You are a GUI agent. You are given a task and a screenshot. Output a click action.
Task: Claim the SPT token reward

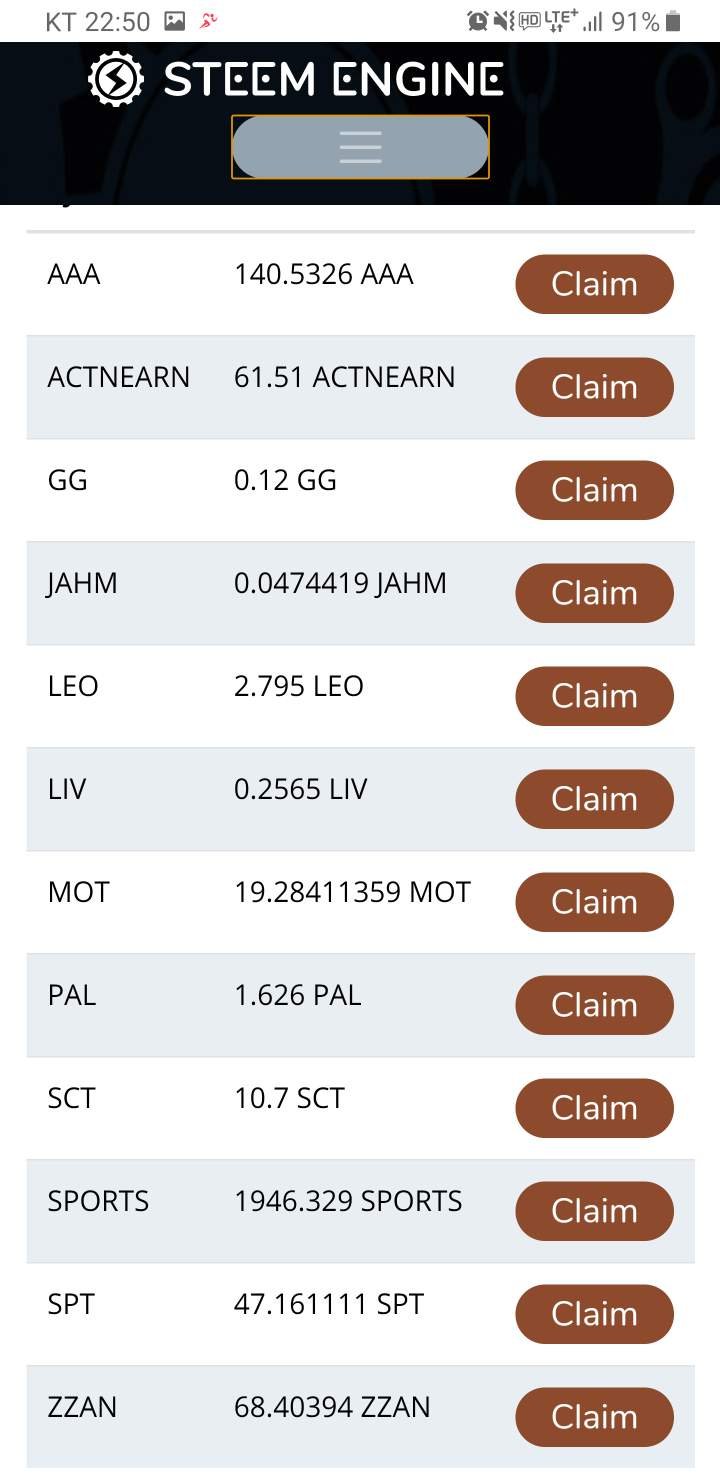click(x=594, y=1314)
